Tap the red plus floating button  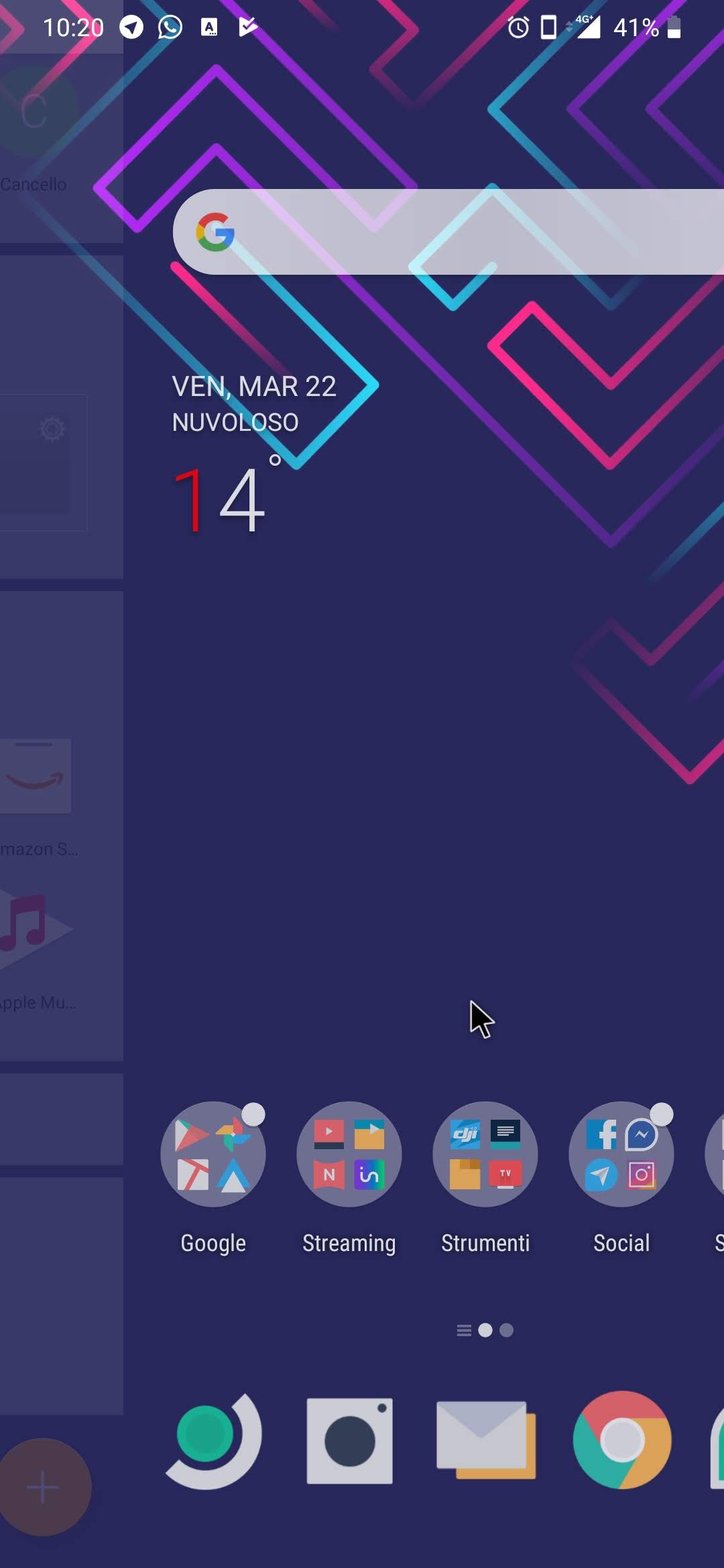click(x=43, y=1488)
